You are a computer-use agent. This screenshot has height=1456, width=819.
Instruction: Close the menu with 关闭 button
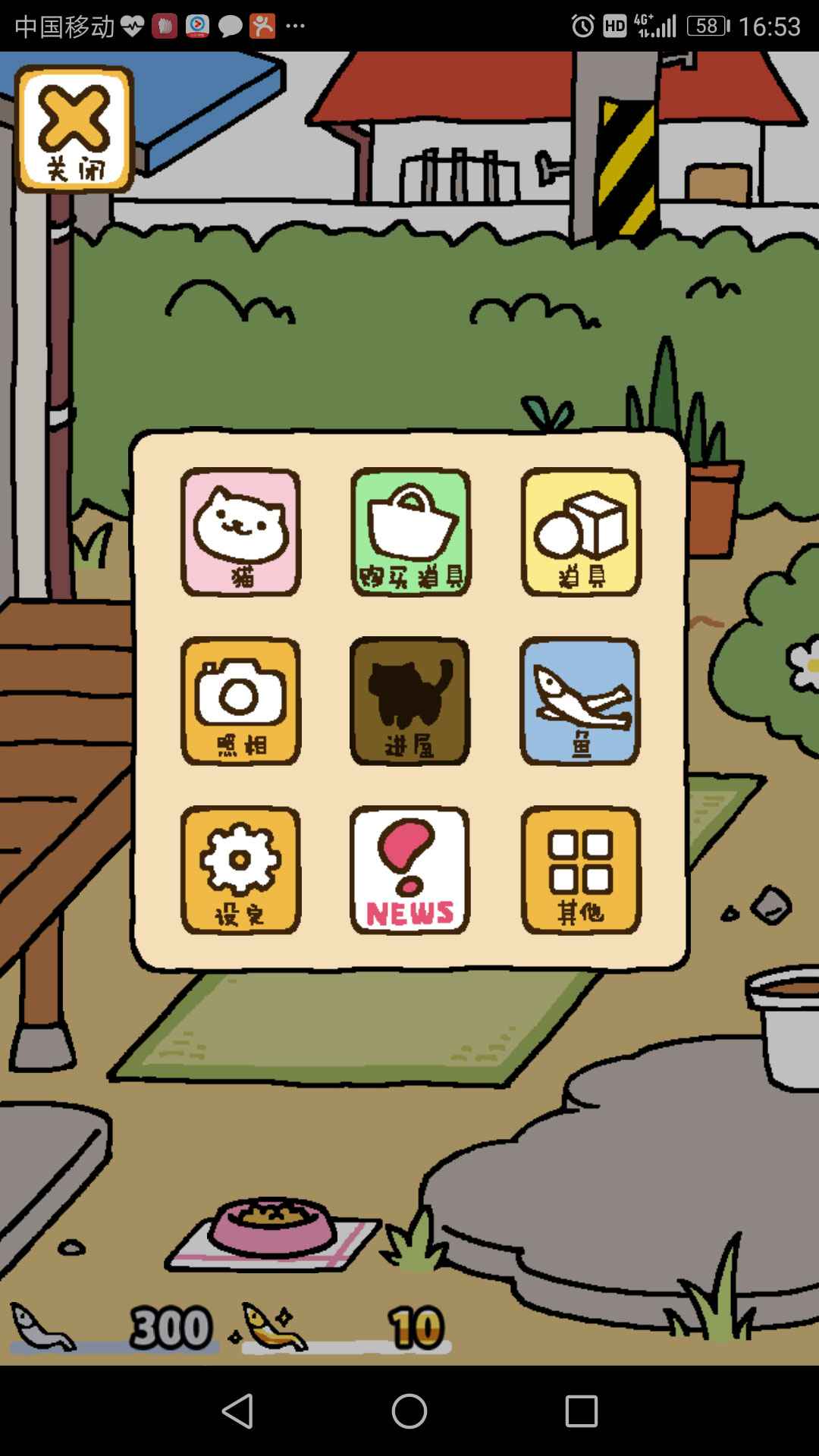(x=74, y=129)
